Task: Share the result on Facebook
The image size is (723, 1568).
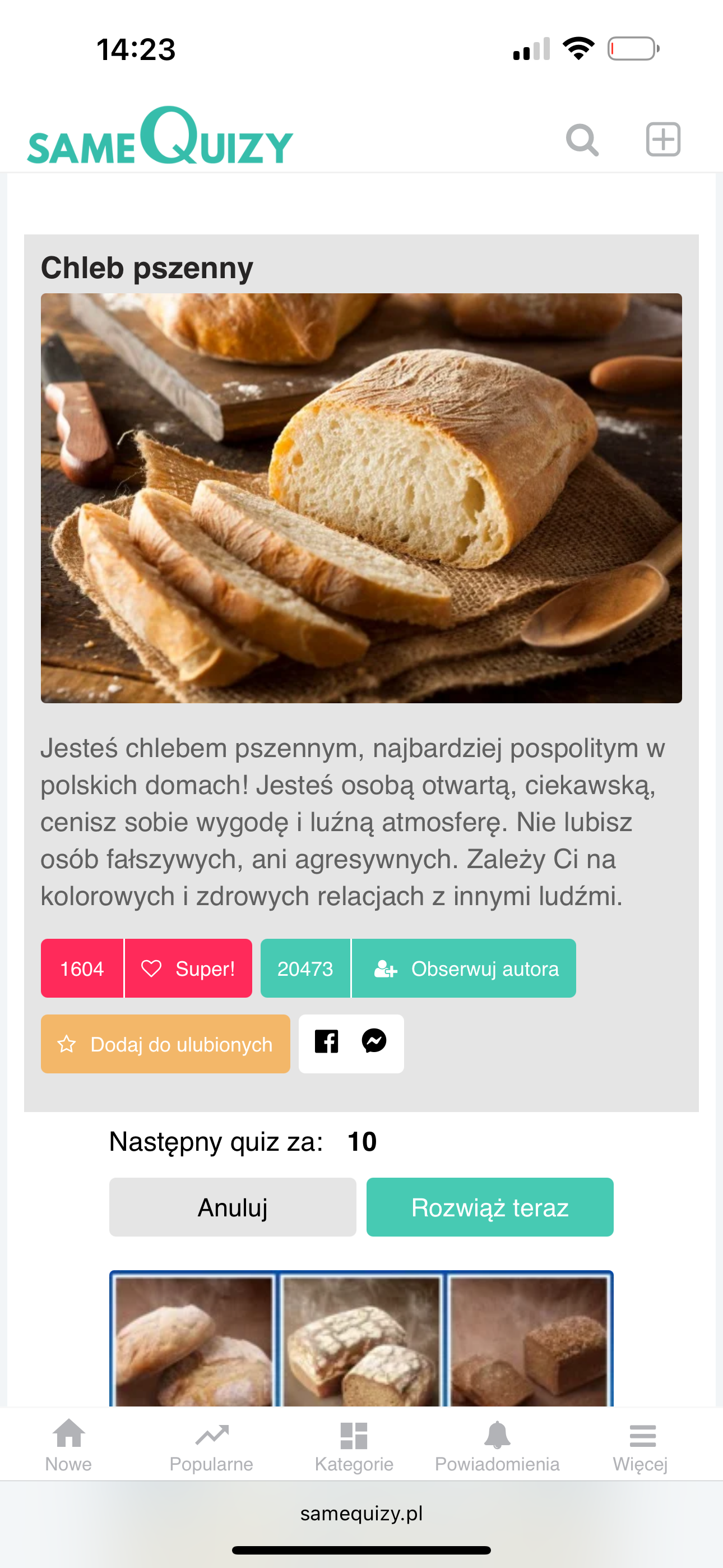Action: (326, 1041)
